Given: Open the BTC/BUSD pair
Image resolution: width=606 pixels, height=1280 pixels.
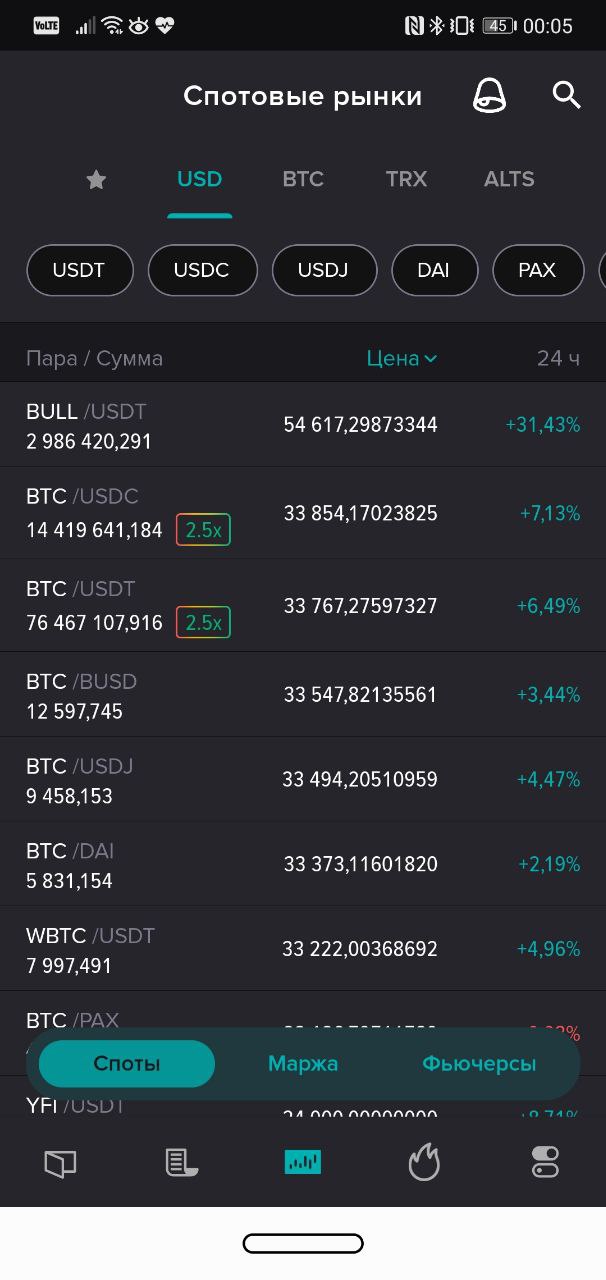Looking at the screenshot, I should (303, 695).
